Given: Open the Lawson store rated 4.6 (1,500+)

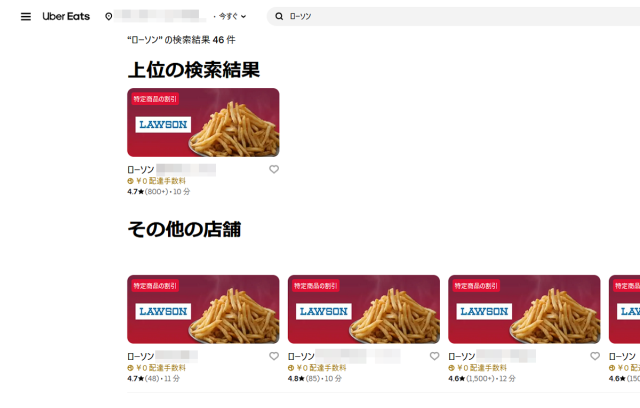Looking at the screenshot, I should click(524, 309).
